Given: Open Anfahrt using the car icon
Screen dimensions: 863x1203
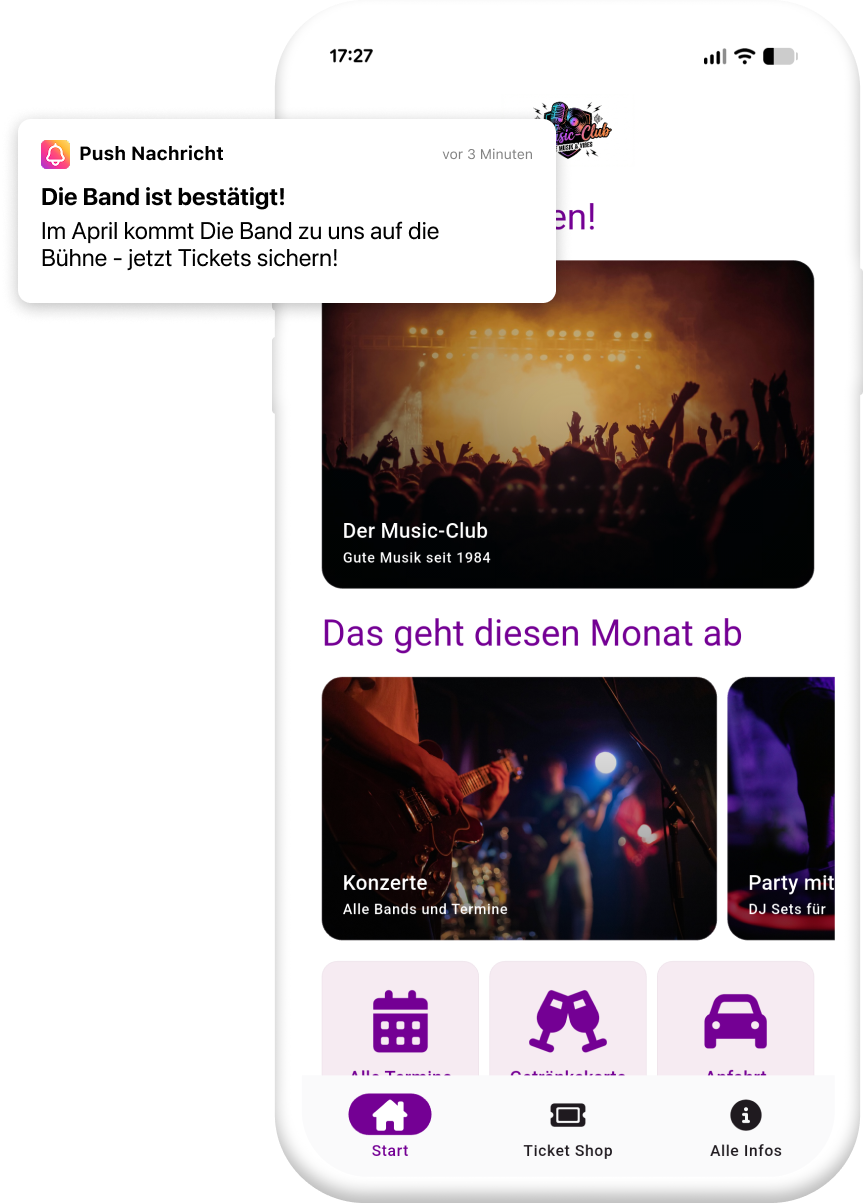Looking at the screenshot, I should pos(735,1021).
